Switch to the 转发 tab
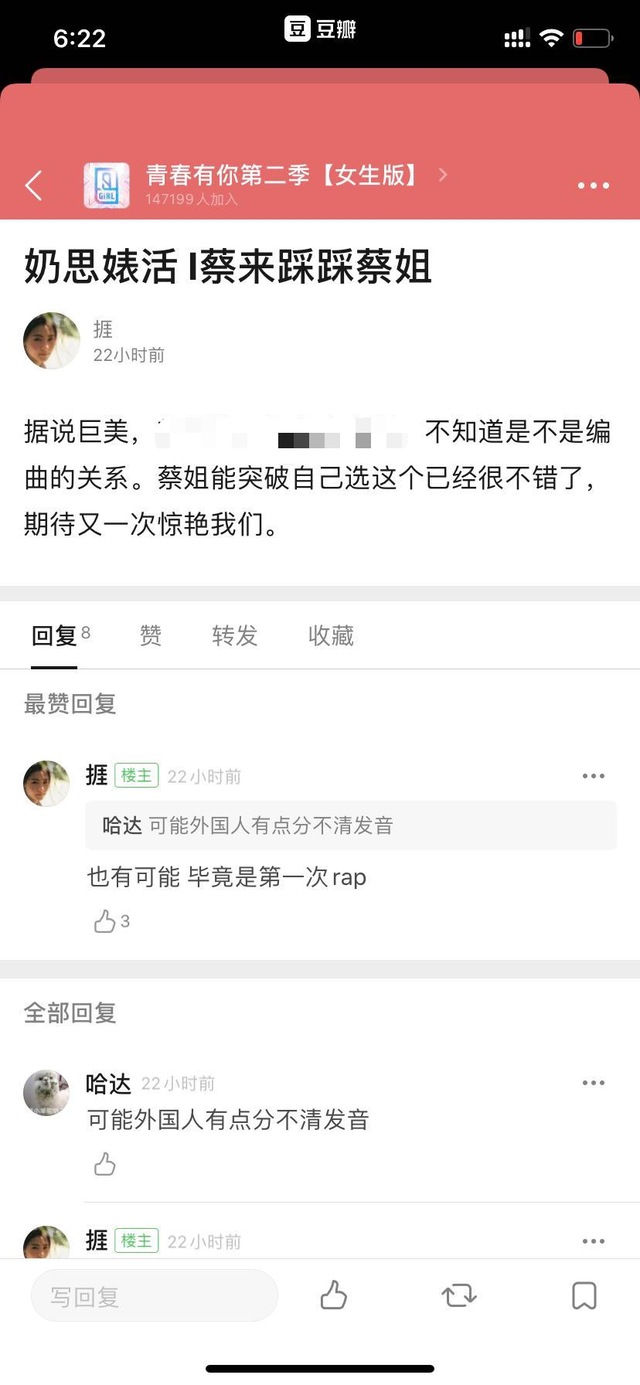This screenshot has height=1385, width=640. [234, 635]
